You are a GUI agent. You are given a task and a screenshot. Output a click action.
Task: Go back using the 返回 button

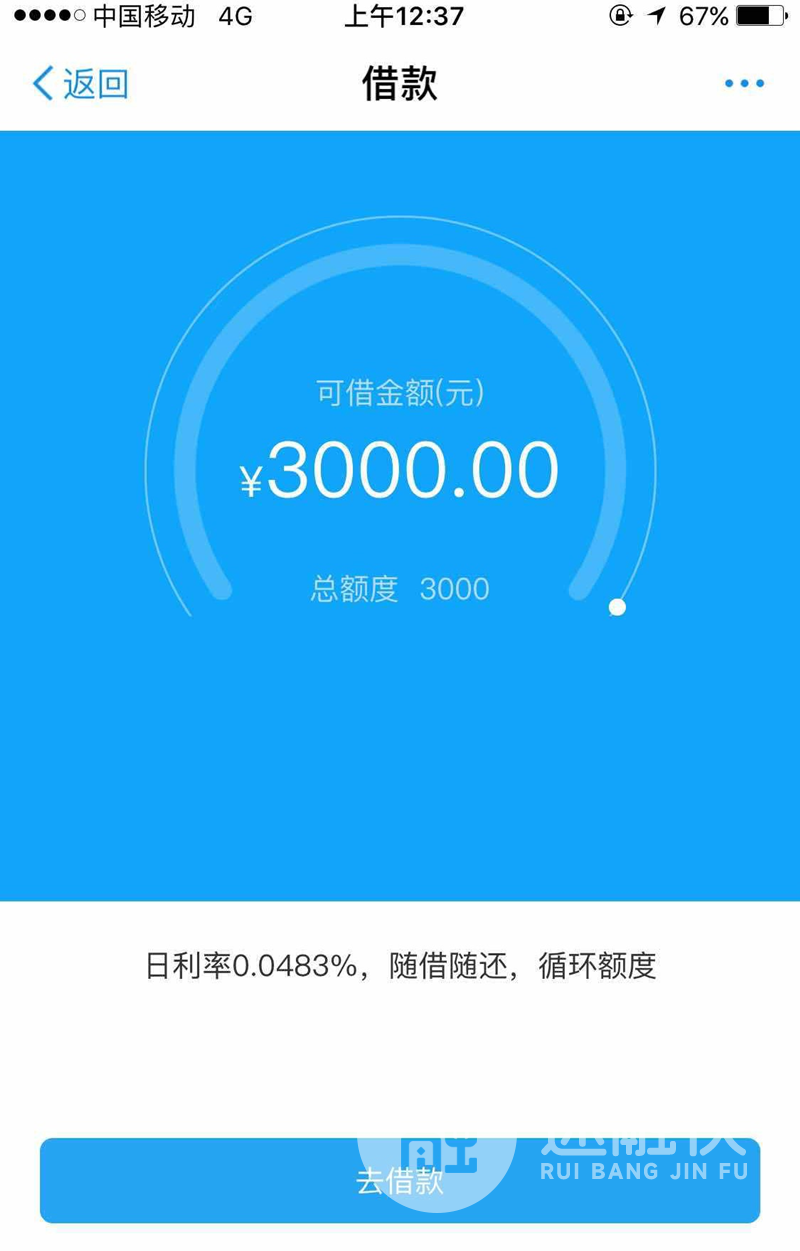[80, 84]
